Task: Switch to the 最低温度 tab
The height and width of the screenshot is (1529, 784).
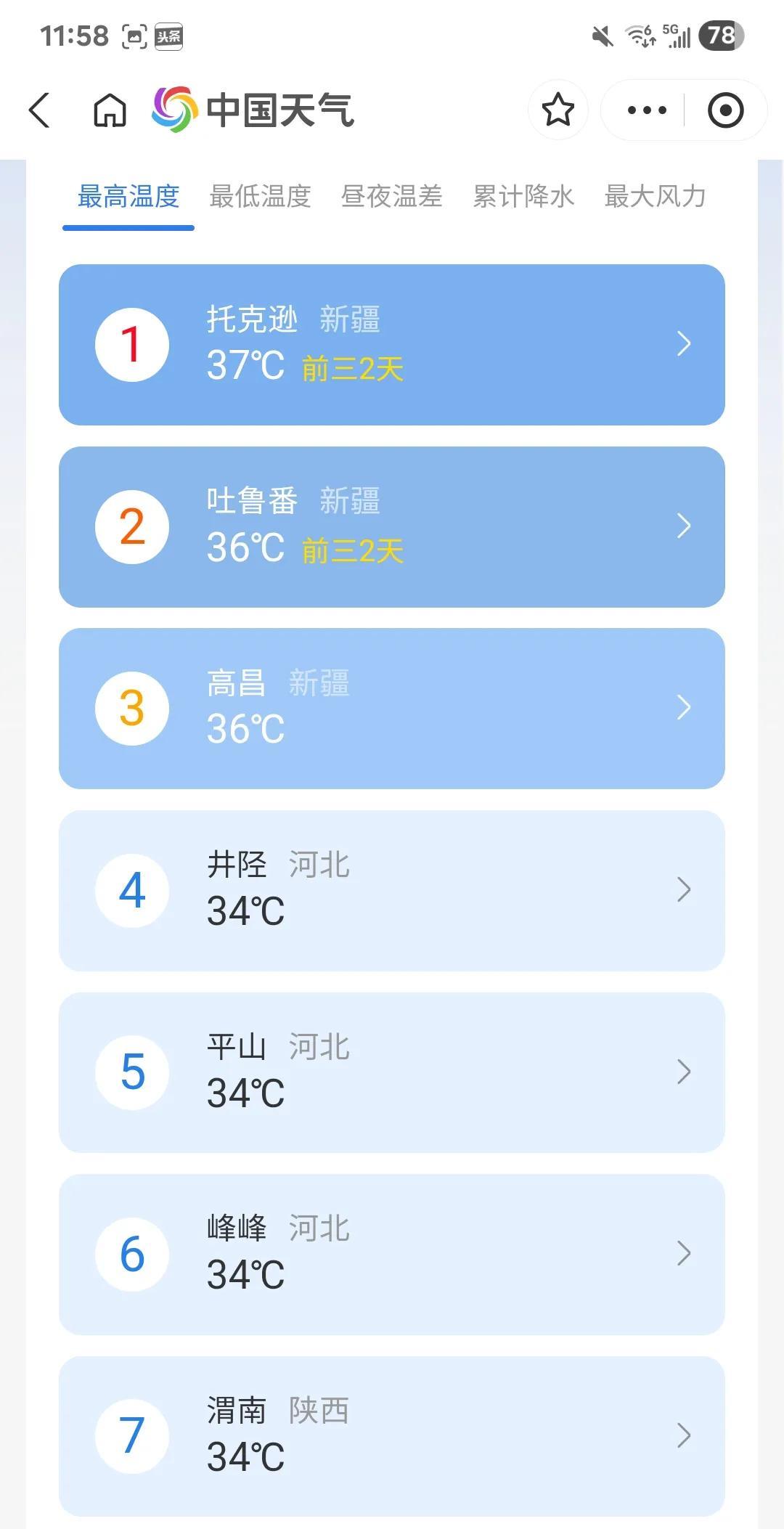Action: pos(260,197)
